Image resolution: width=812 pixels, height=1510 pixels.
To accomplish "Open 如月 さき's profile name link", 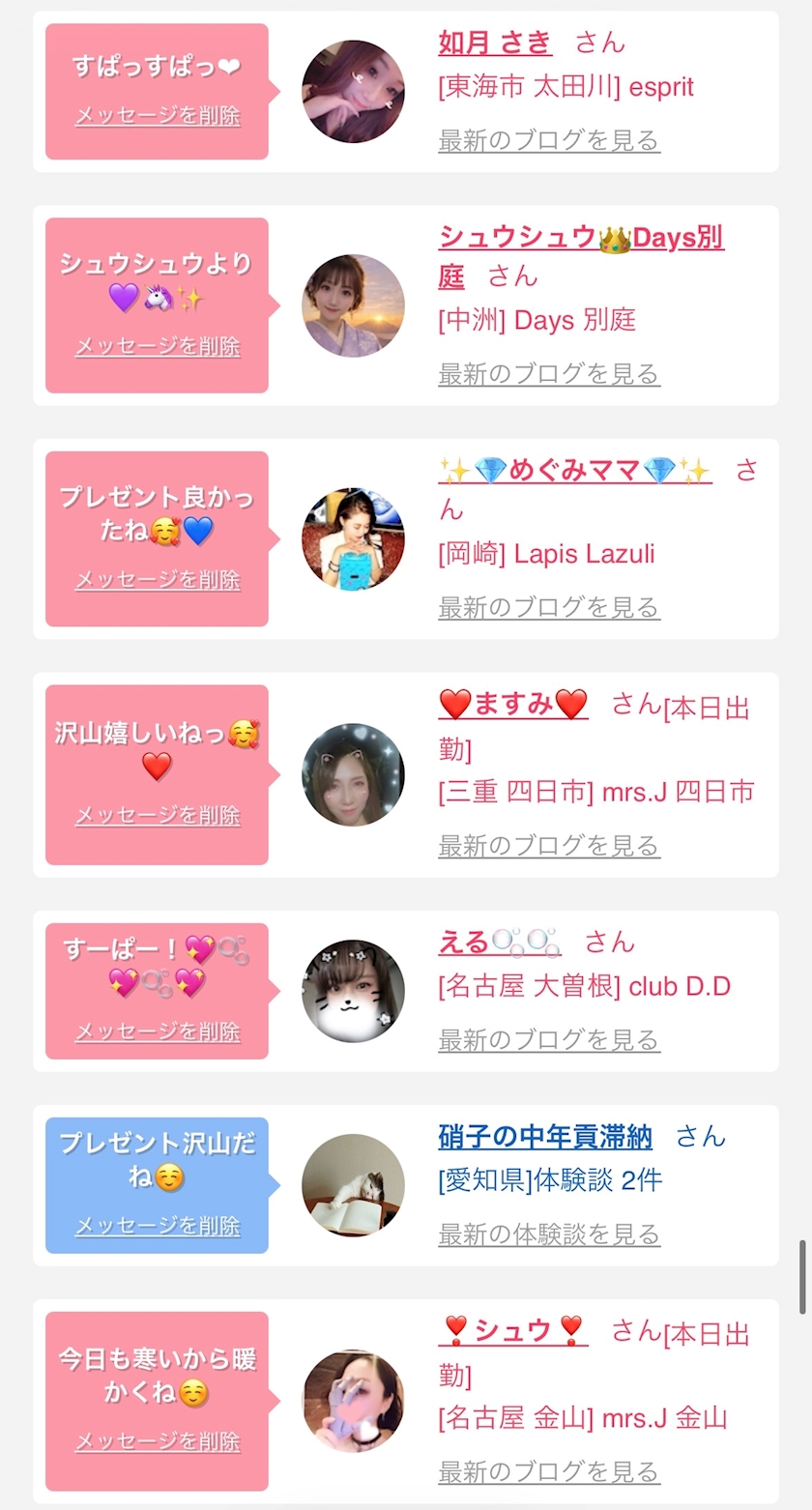I will click(x=495, y=42).
